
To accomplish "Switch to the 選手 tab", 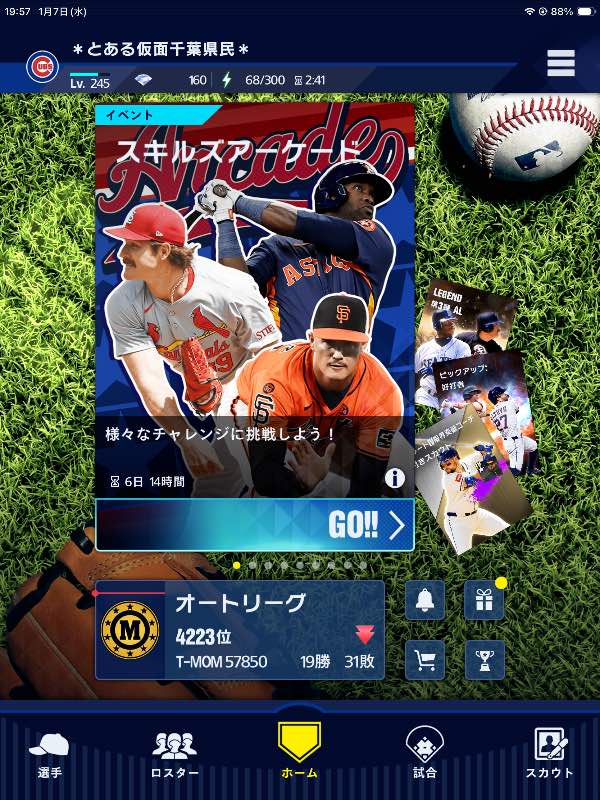I will click(x=49, y=753).
